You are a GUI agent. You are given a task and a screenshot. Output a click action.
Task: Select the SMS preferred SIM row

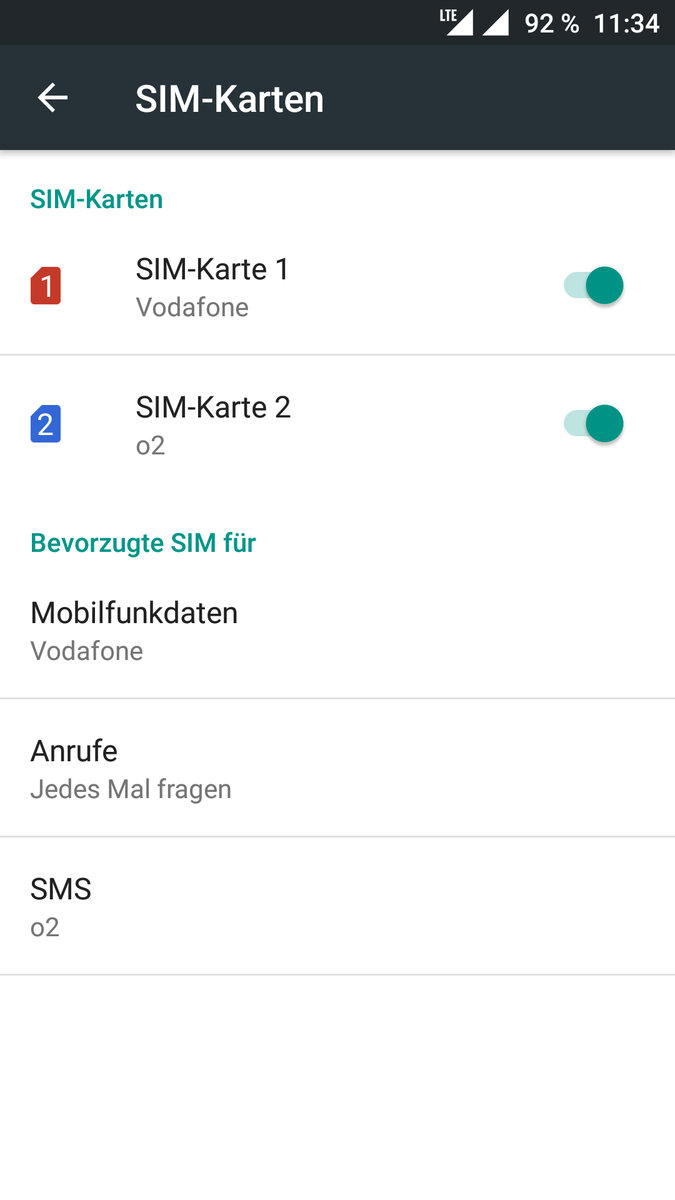pyautogui.click(x=60, y=906)
